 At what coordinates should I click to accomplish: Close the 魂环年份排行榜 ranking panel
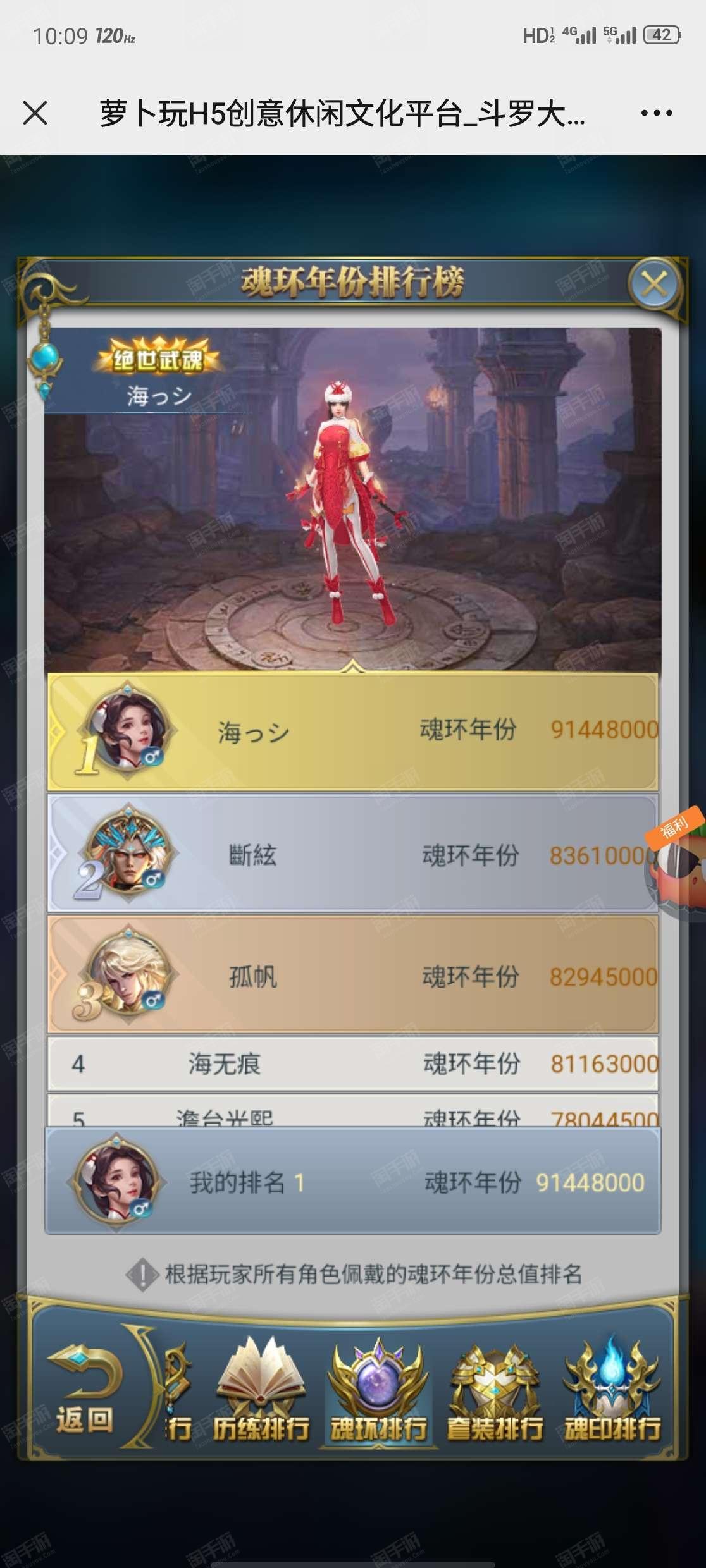(x=655, y=285)
